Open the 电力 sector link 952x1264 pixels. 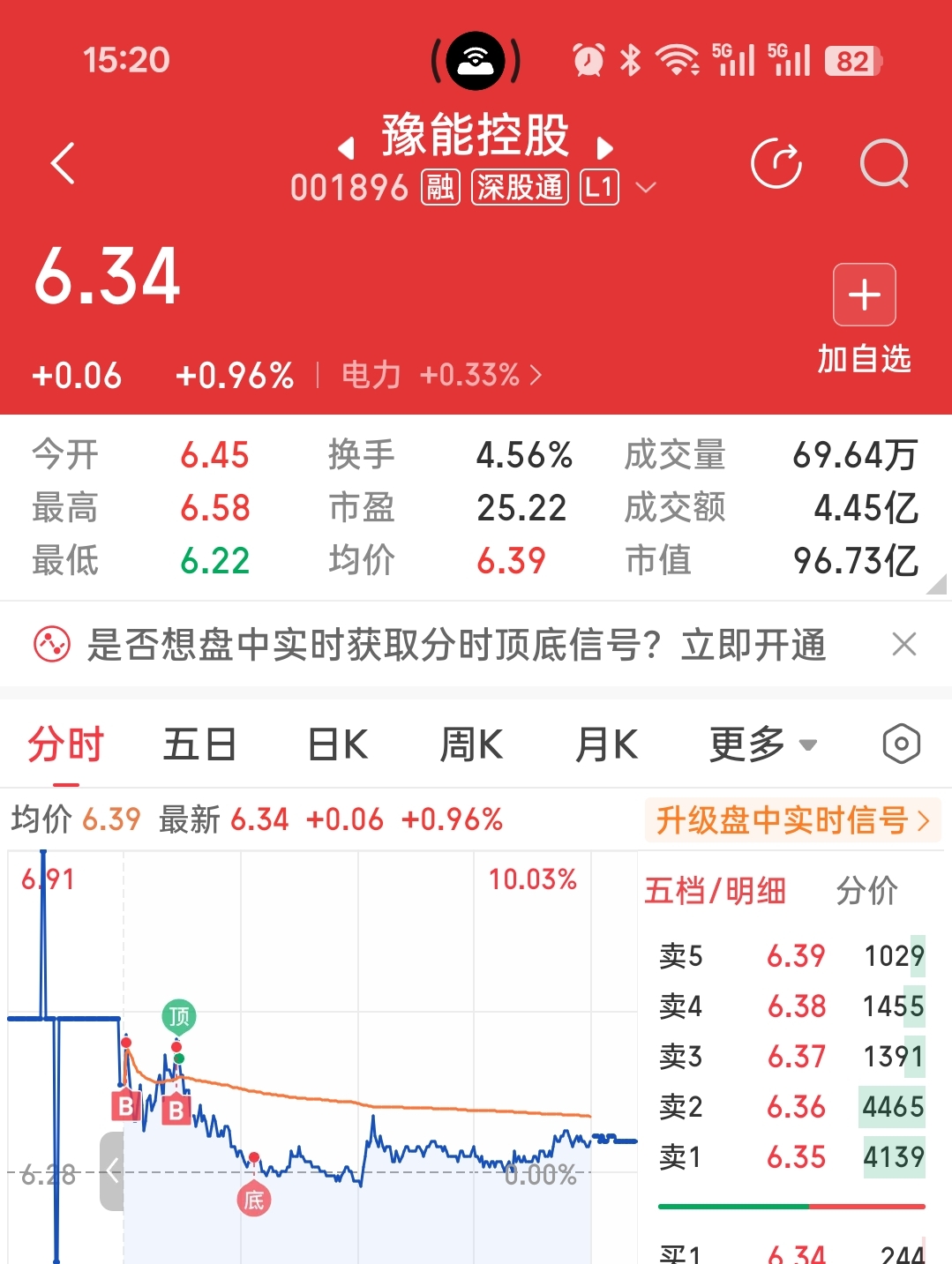(441, 375)
